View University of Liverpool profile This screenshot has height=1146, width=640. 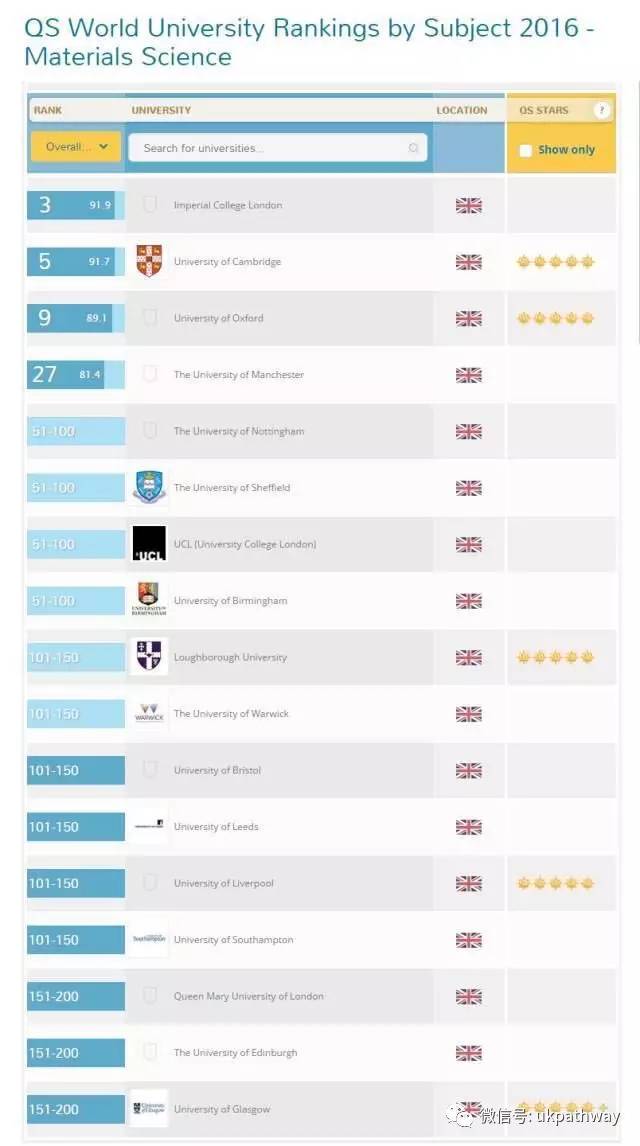click(224, 883)
